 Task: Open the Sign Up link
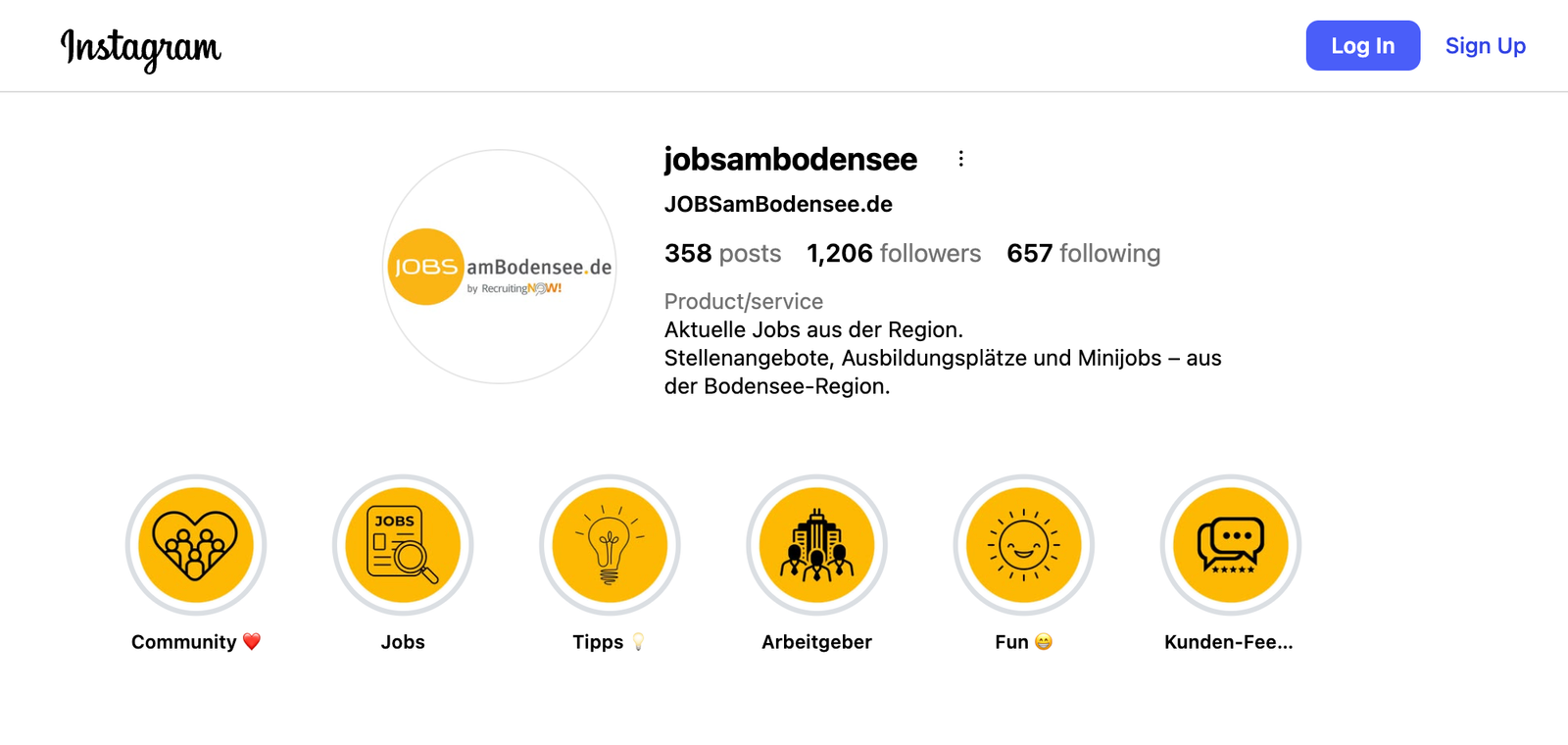tap(1485, 46)
